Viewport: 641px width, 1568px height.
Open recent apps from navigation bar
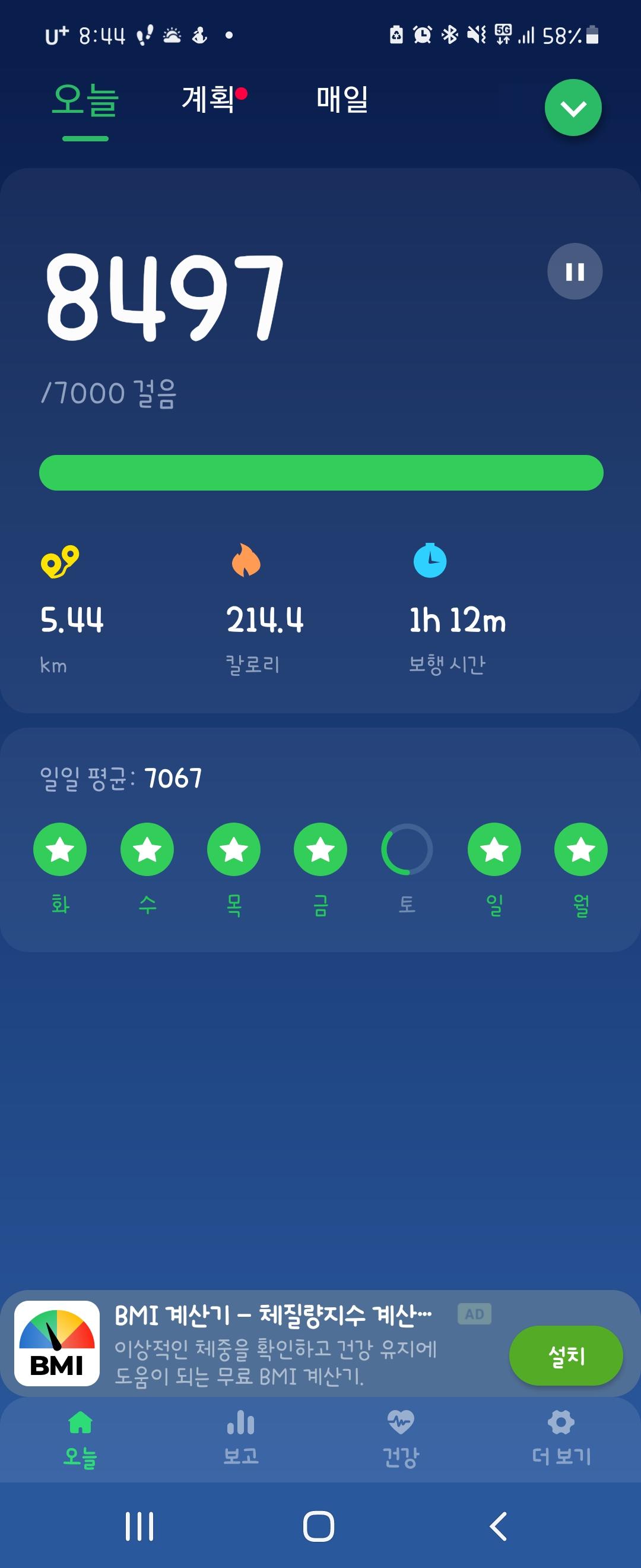click(x=139, y=1526)
